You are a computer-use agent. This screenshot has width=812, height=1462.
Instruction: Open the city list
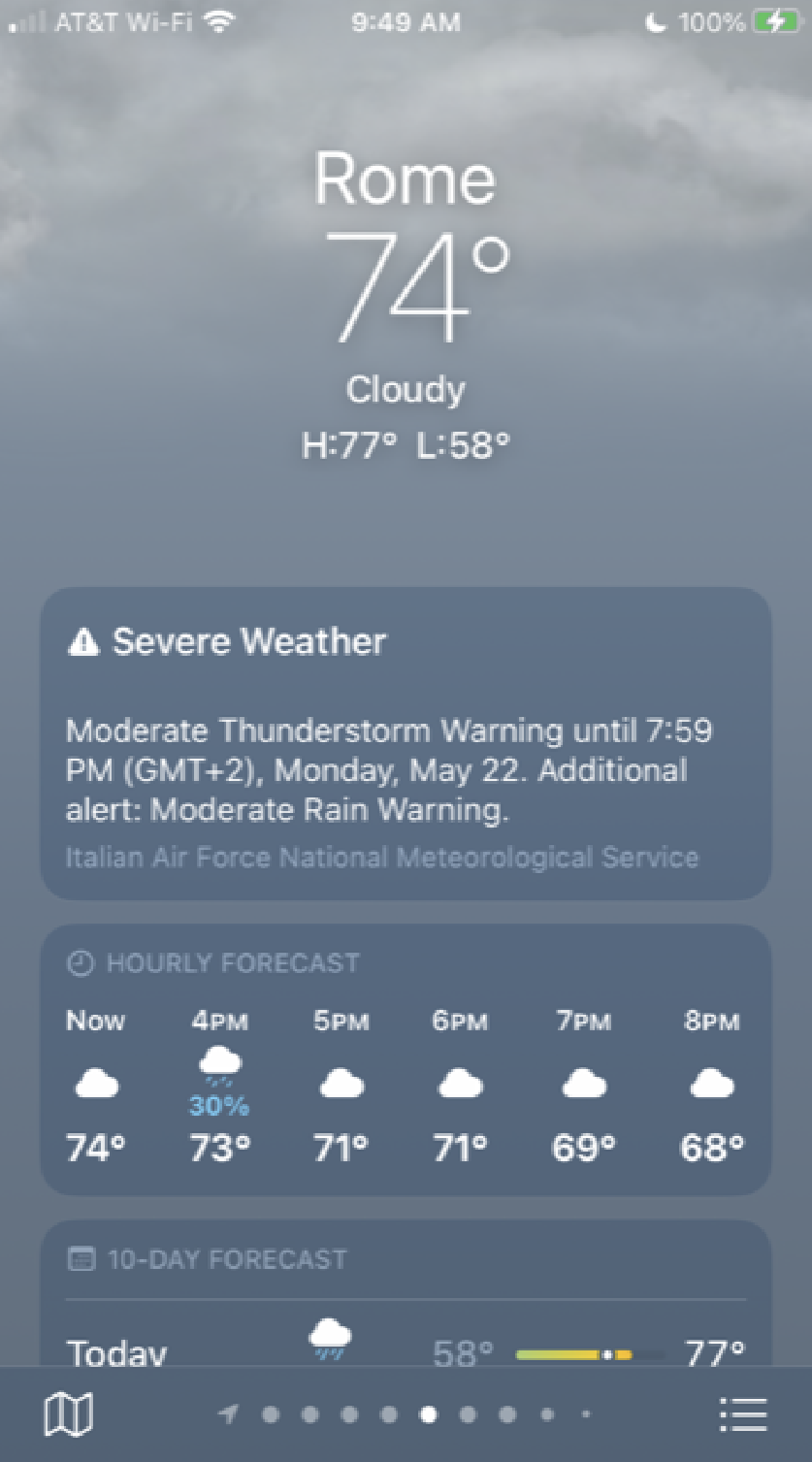[743, 1414]
